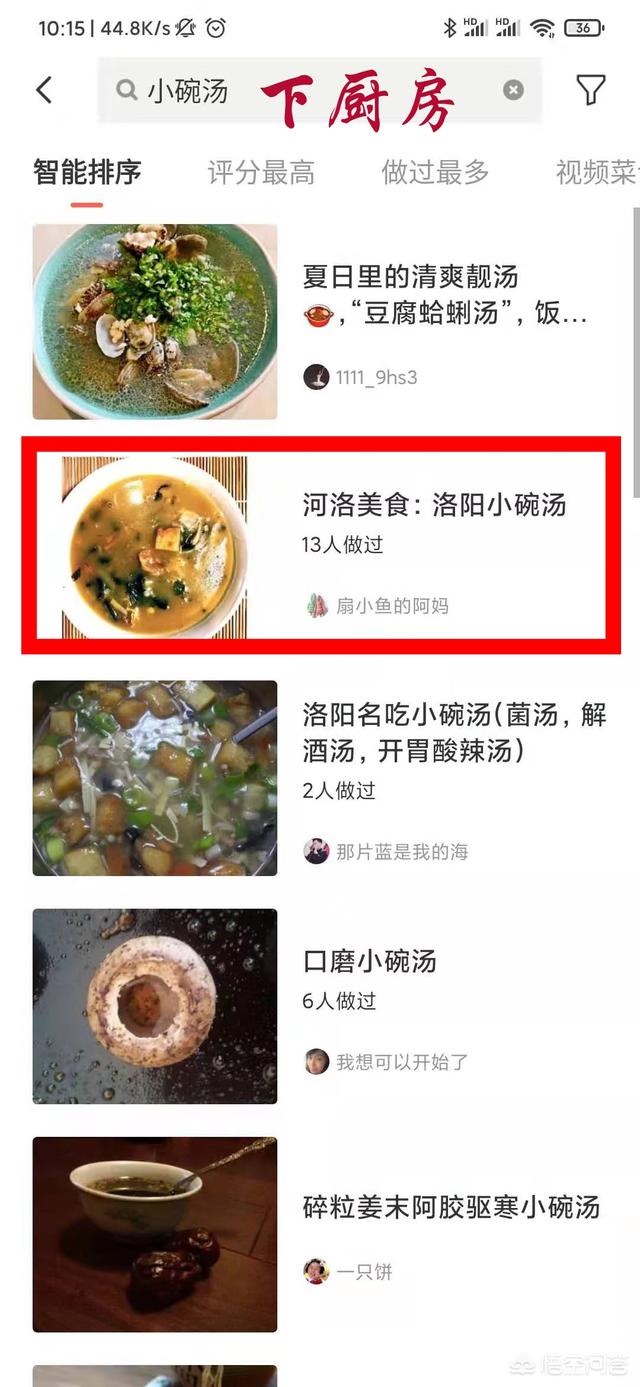This screenshot has height=1387, width=640.
Task: Switch to the 做过最多 tab
Action: [435, 173]
